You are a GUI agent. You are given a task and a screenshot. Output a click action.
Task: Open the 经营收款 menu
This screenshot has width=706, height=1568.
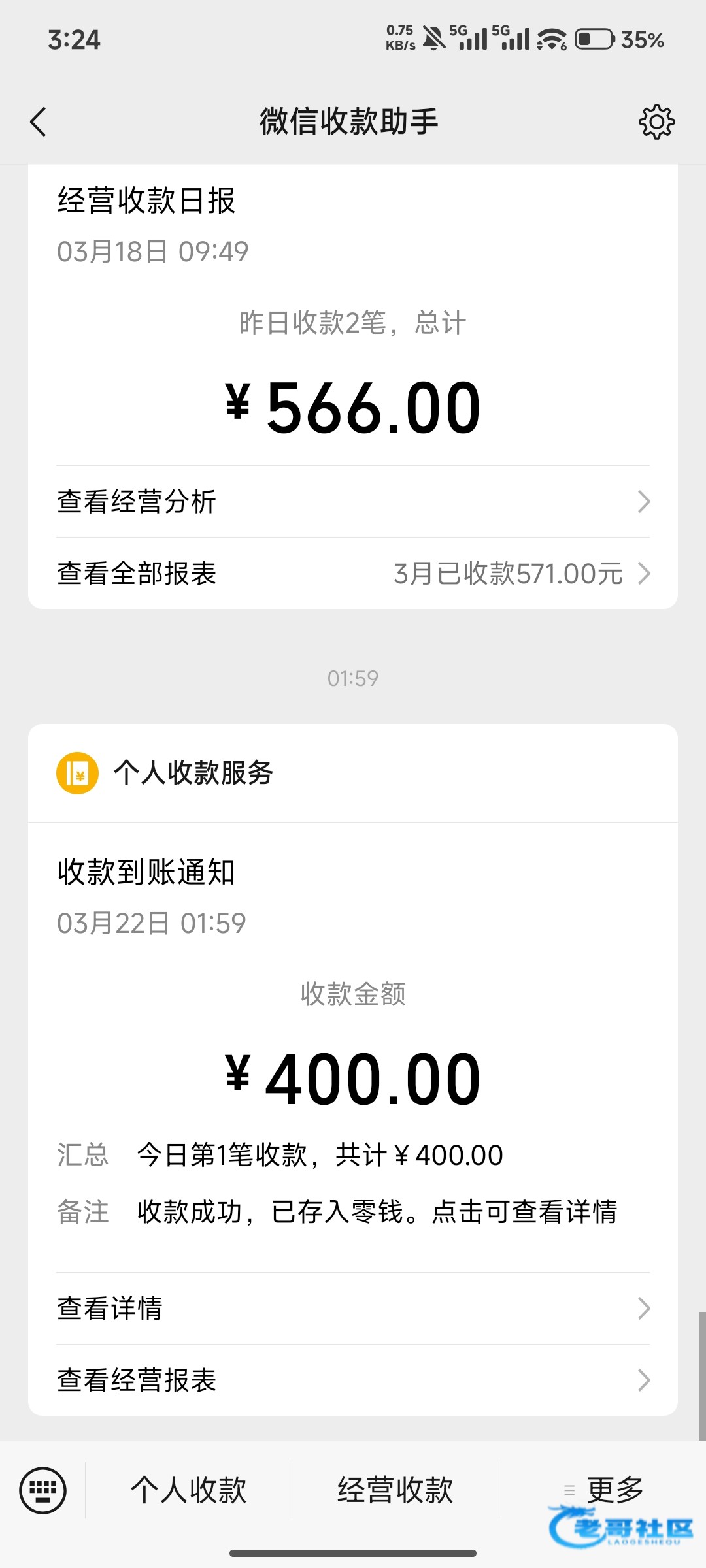[x=395, y=1490]
